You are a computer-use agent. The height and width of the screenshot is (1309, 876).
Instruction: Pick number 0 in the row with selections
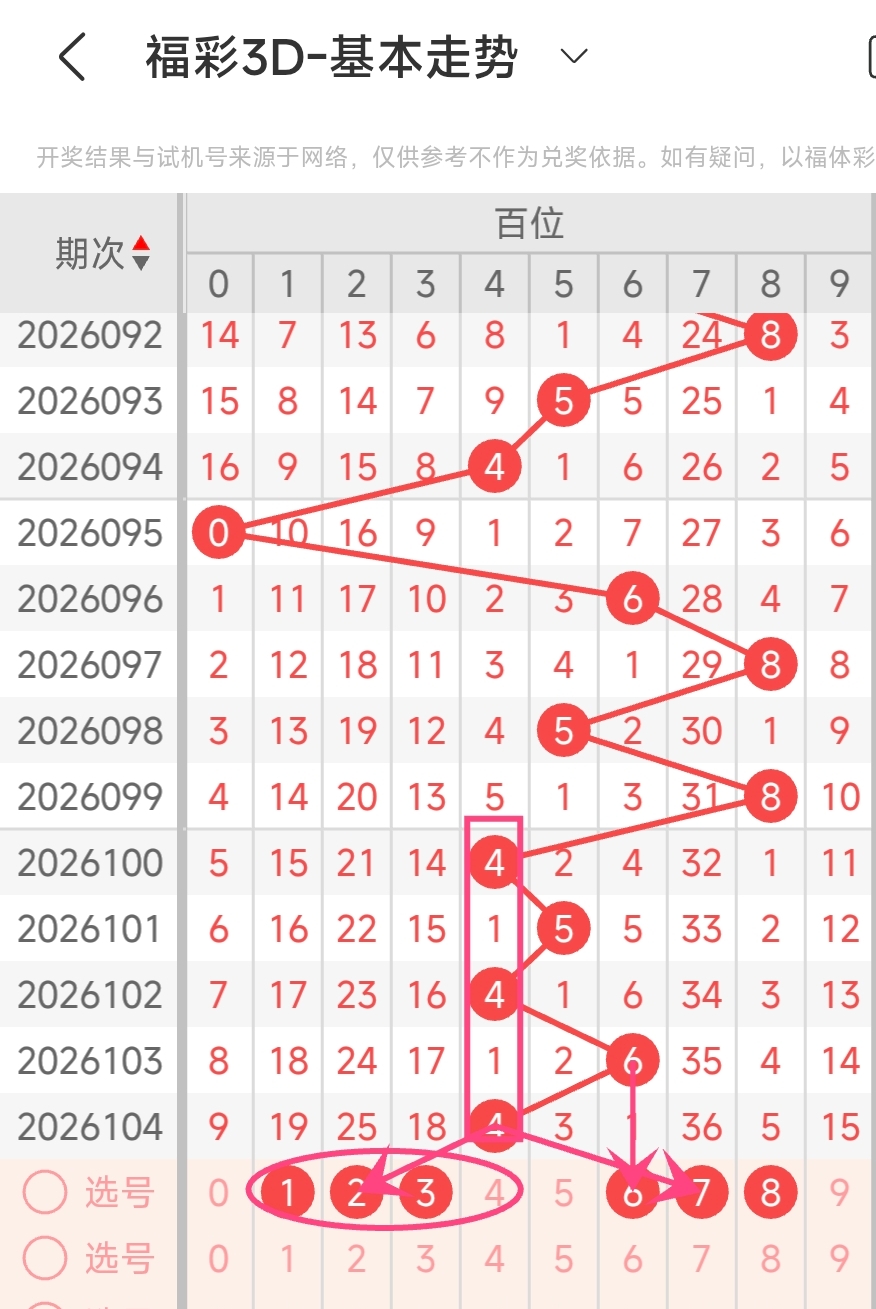click(218, 1192)
